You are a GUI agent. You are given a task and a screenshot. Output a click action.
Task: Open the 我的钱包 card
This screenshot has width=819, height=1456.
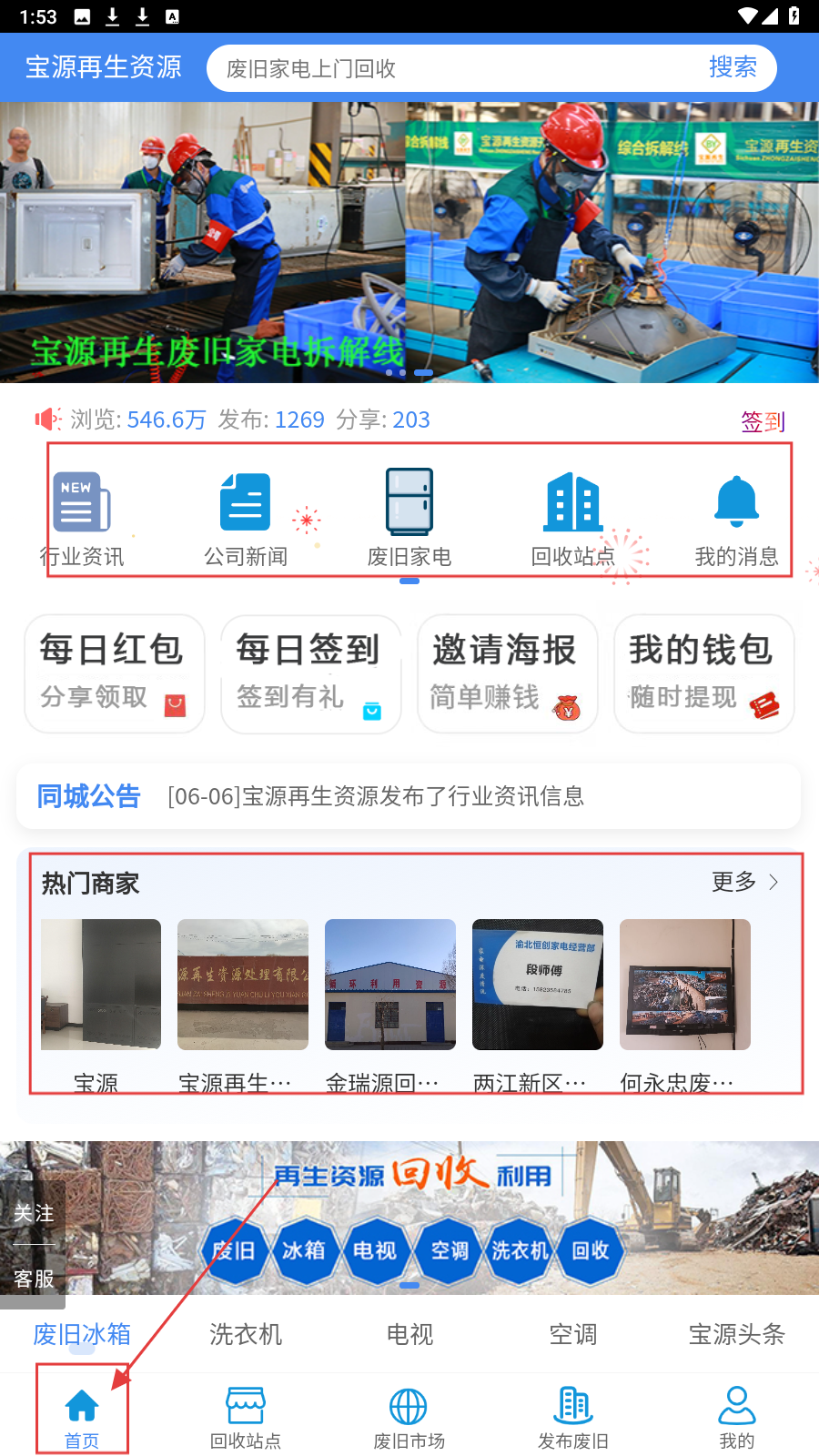pyautogui.click(x=704, y=673)
